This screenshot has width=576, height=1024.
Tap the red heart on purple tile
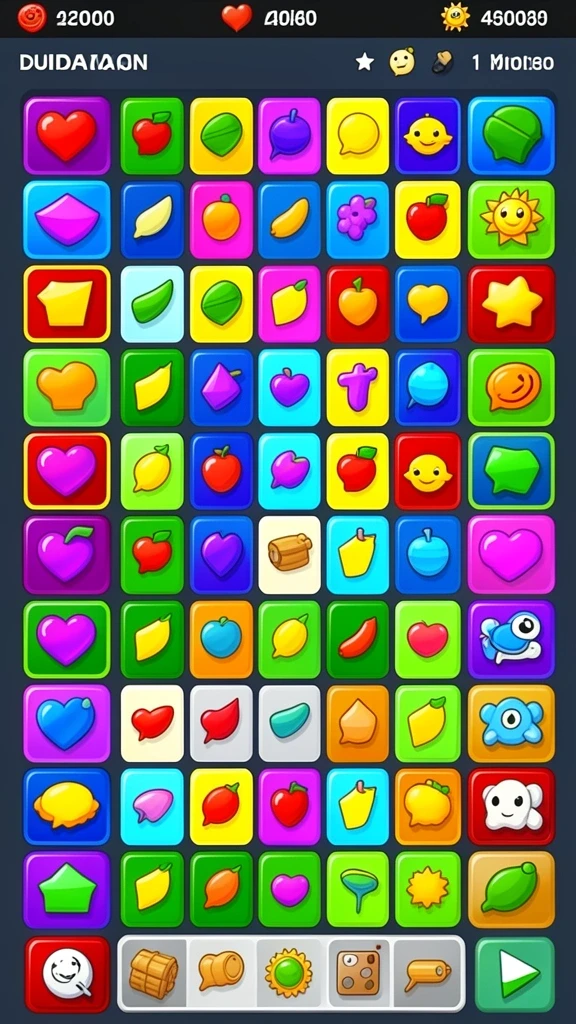(67, 136)
